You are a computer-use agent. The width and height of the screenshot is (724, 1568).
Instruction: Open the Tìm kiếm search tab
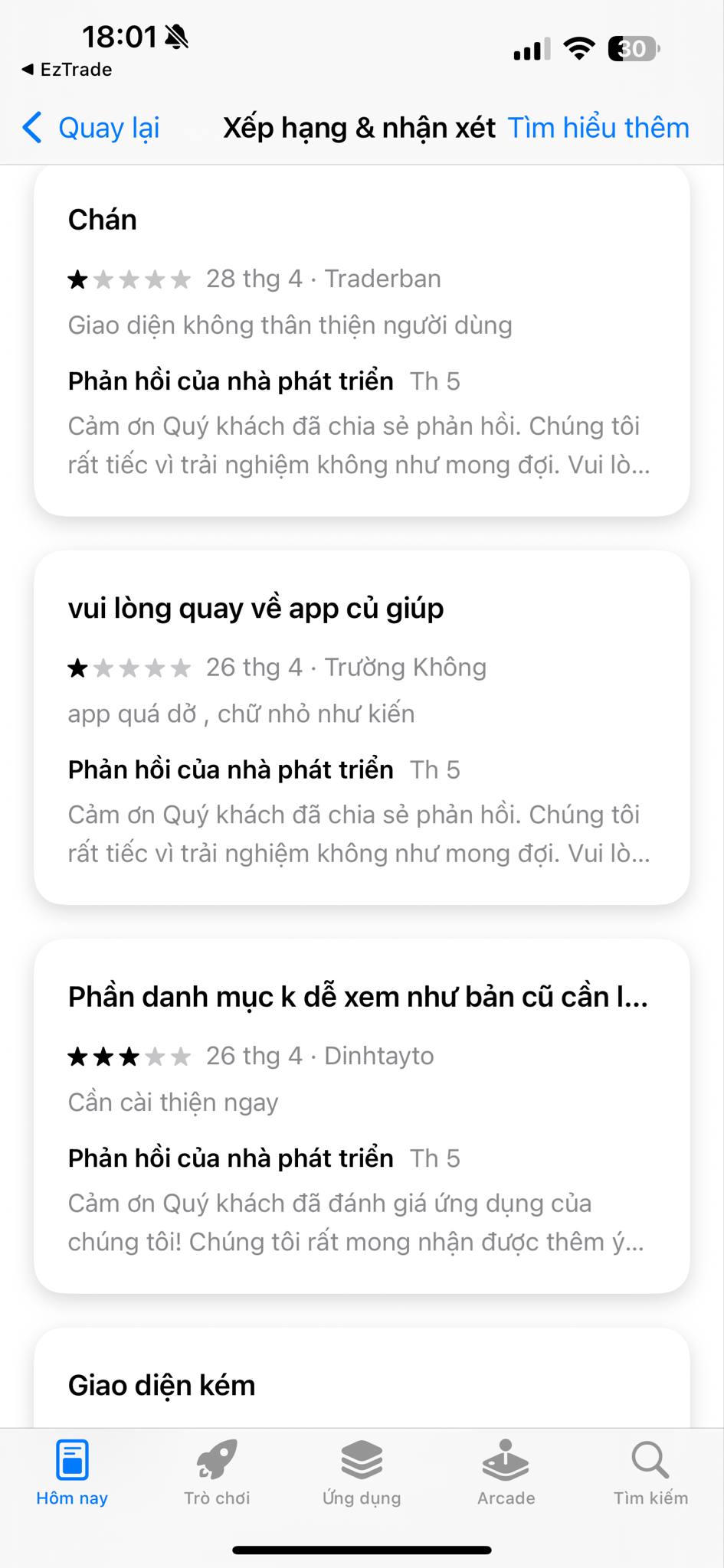click(x=650, y=1472)
